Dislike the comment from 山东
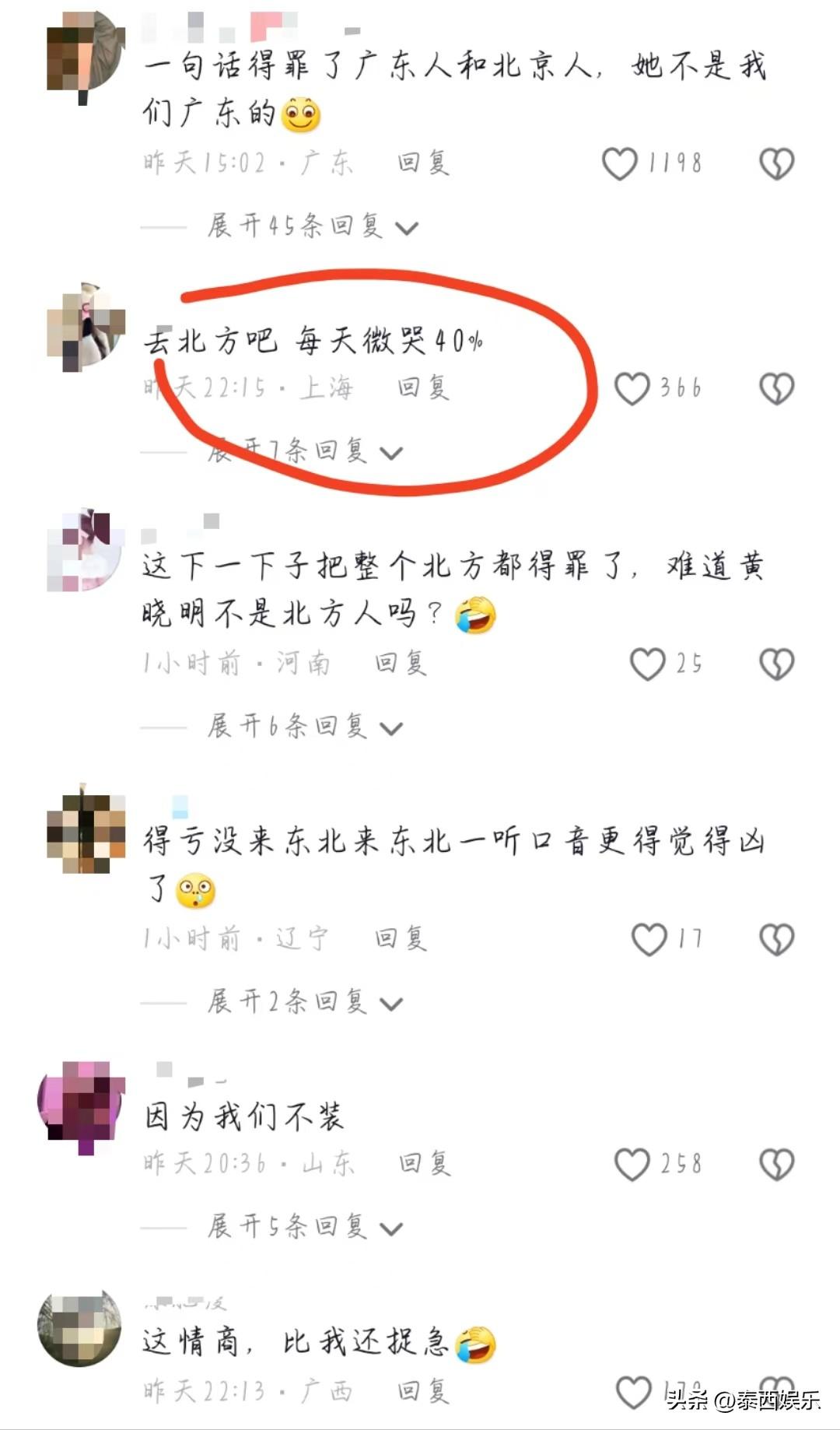The height and width of the screenshot is (1430, 840). [776, 1165]
